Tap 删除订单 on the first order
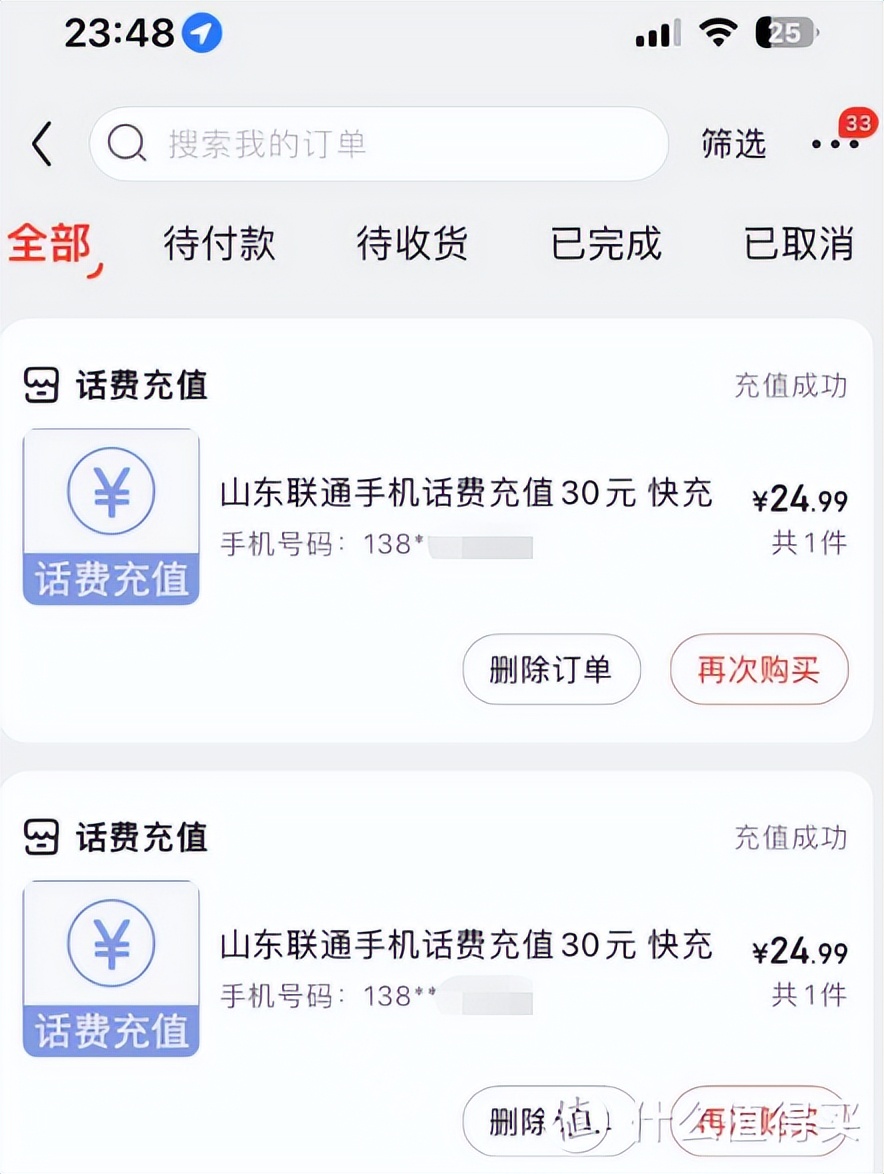The image size is (884, 1174). (x=551, y=671)
